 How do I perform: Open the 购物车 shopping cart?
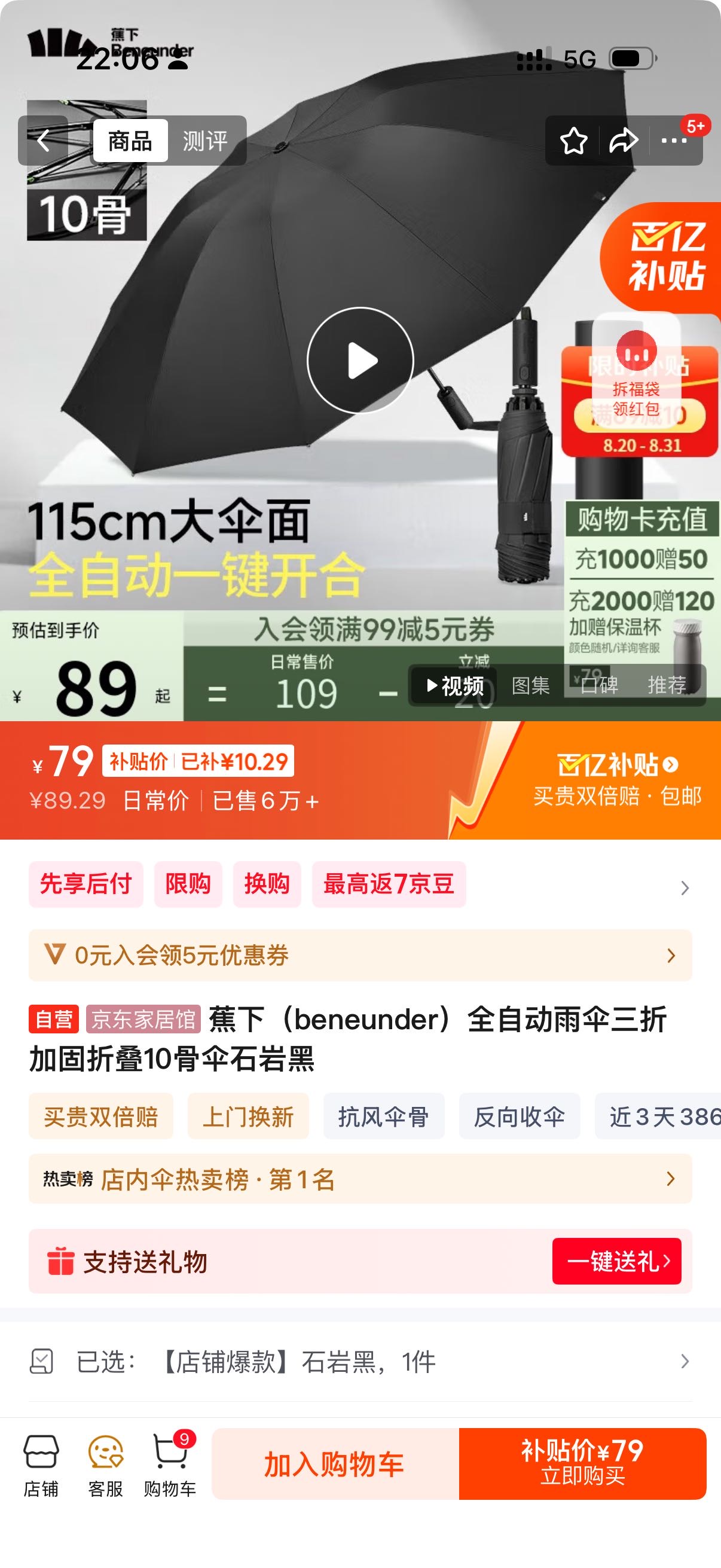coord(170,1465)
